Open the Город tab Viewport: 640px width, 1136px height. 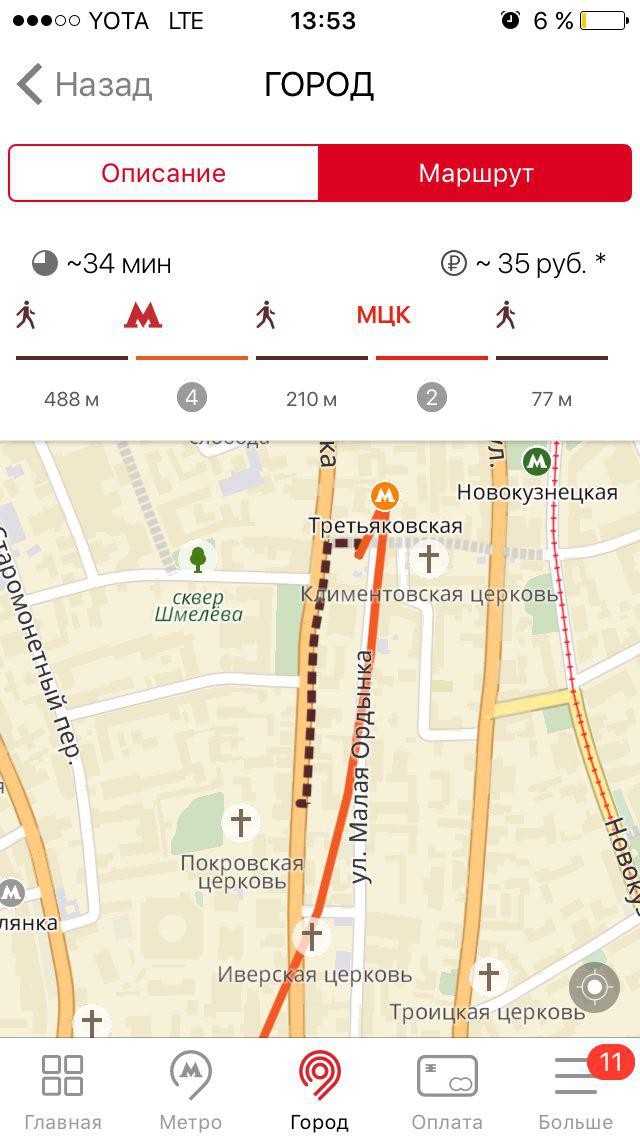[319, 1088]
